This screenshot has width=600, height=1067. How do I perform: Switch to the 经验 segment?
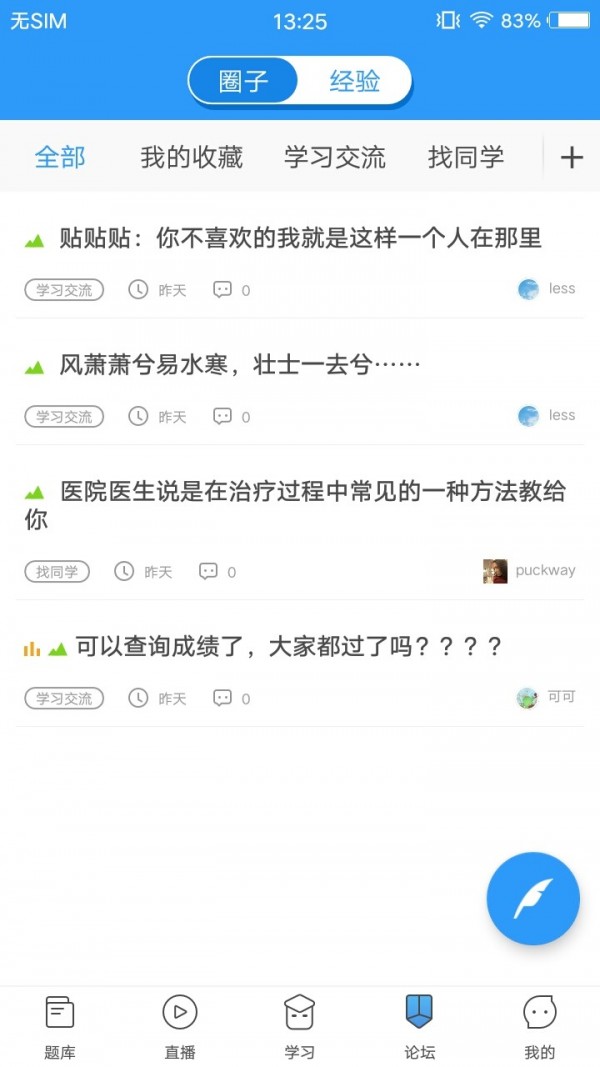(355, 81)
